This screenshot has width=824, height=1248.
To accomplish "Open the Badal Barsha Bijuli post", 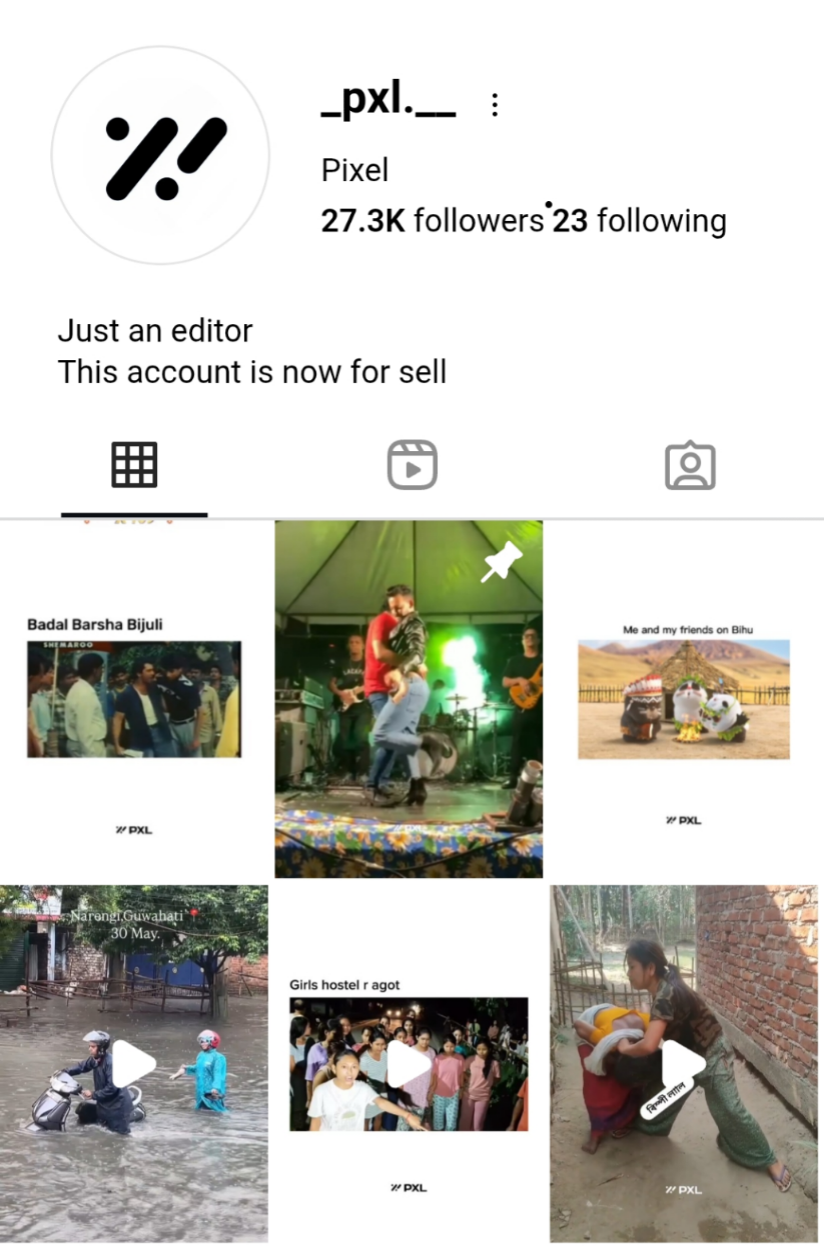I will click(x=134, y=700).
